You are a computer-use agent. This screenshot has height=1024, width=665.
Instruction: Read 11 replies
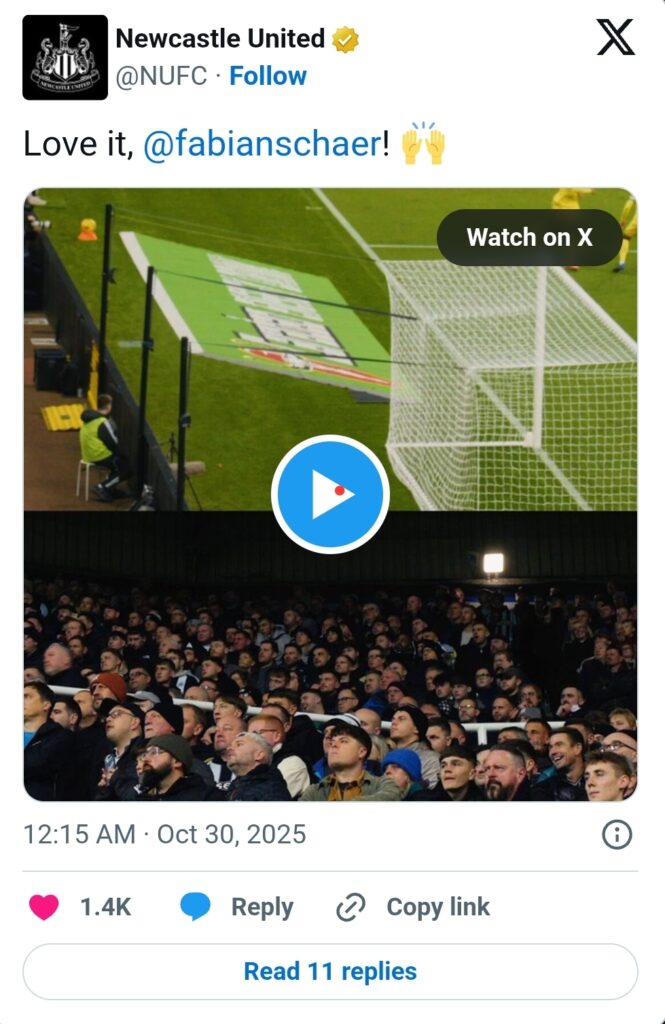pos(330,971)
